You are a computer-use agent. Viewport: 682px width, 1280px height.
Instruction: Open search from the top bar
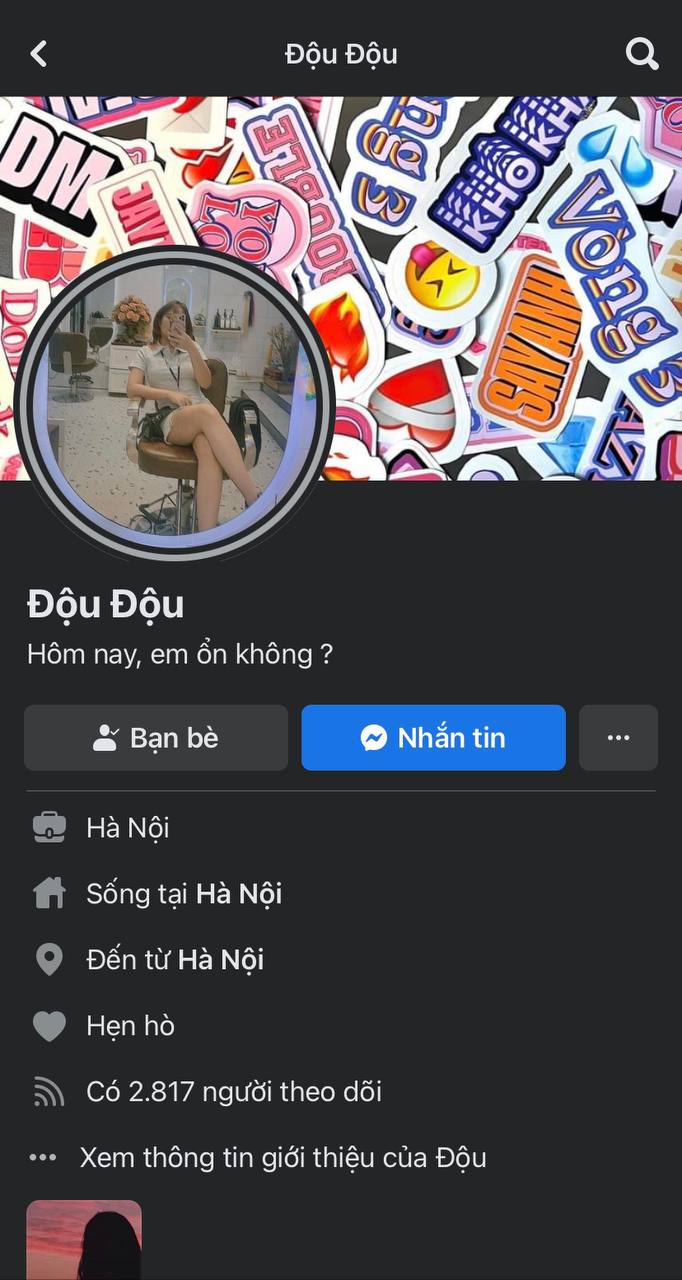click(642, 54)
